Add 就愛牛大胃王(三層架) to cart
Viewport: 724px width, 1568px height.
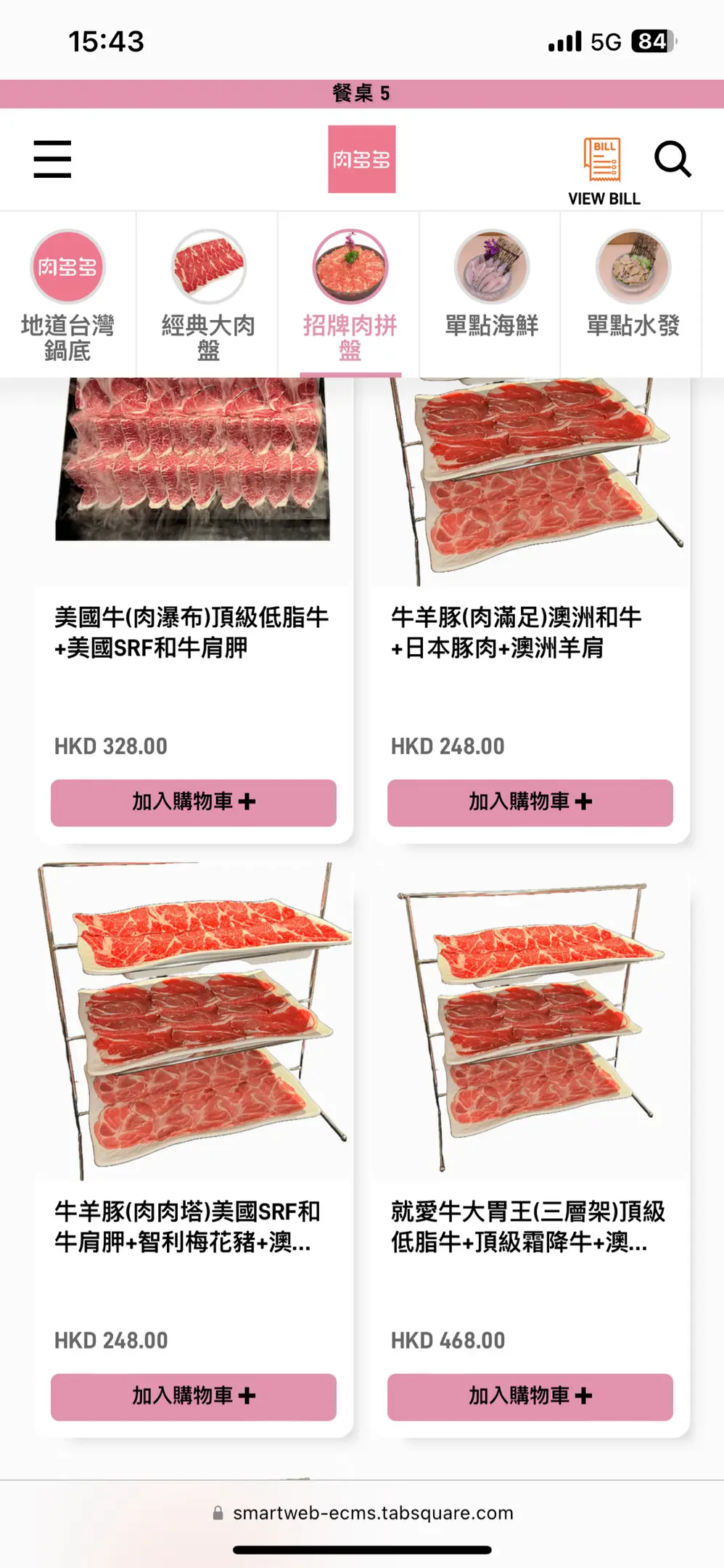(530, 1396)
